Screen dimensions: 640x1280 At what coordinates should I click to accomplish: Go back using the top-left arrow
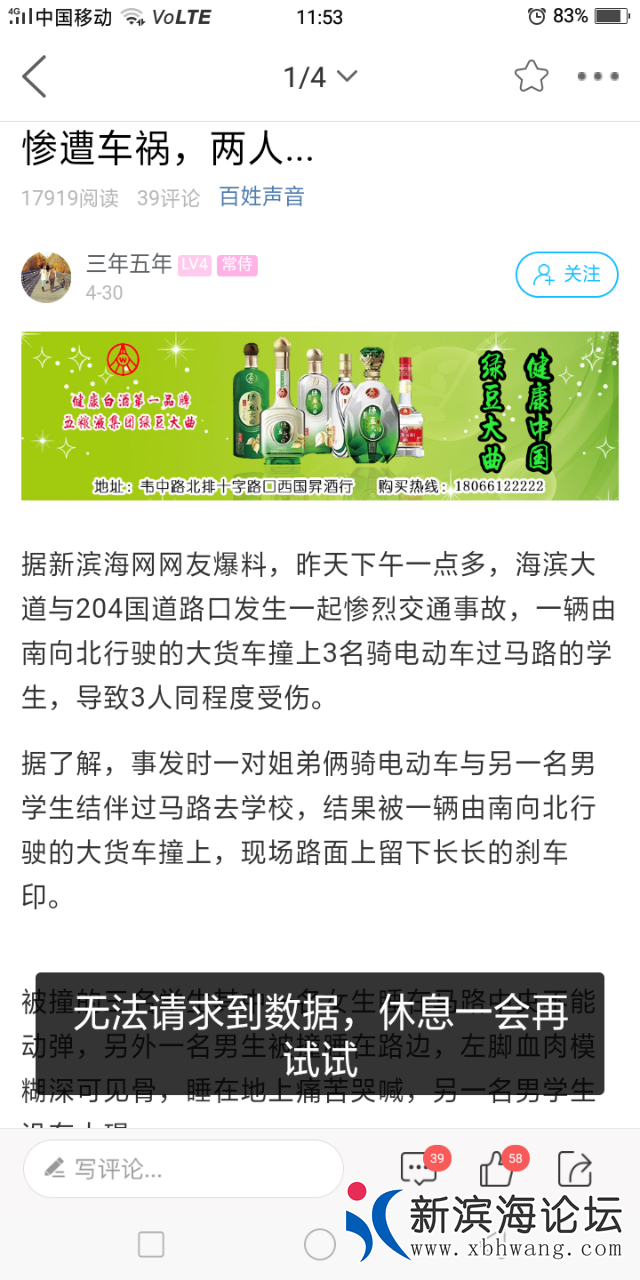pyautogui.click(x=35, y=77)
